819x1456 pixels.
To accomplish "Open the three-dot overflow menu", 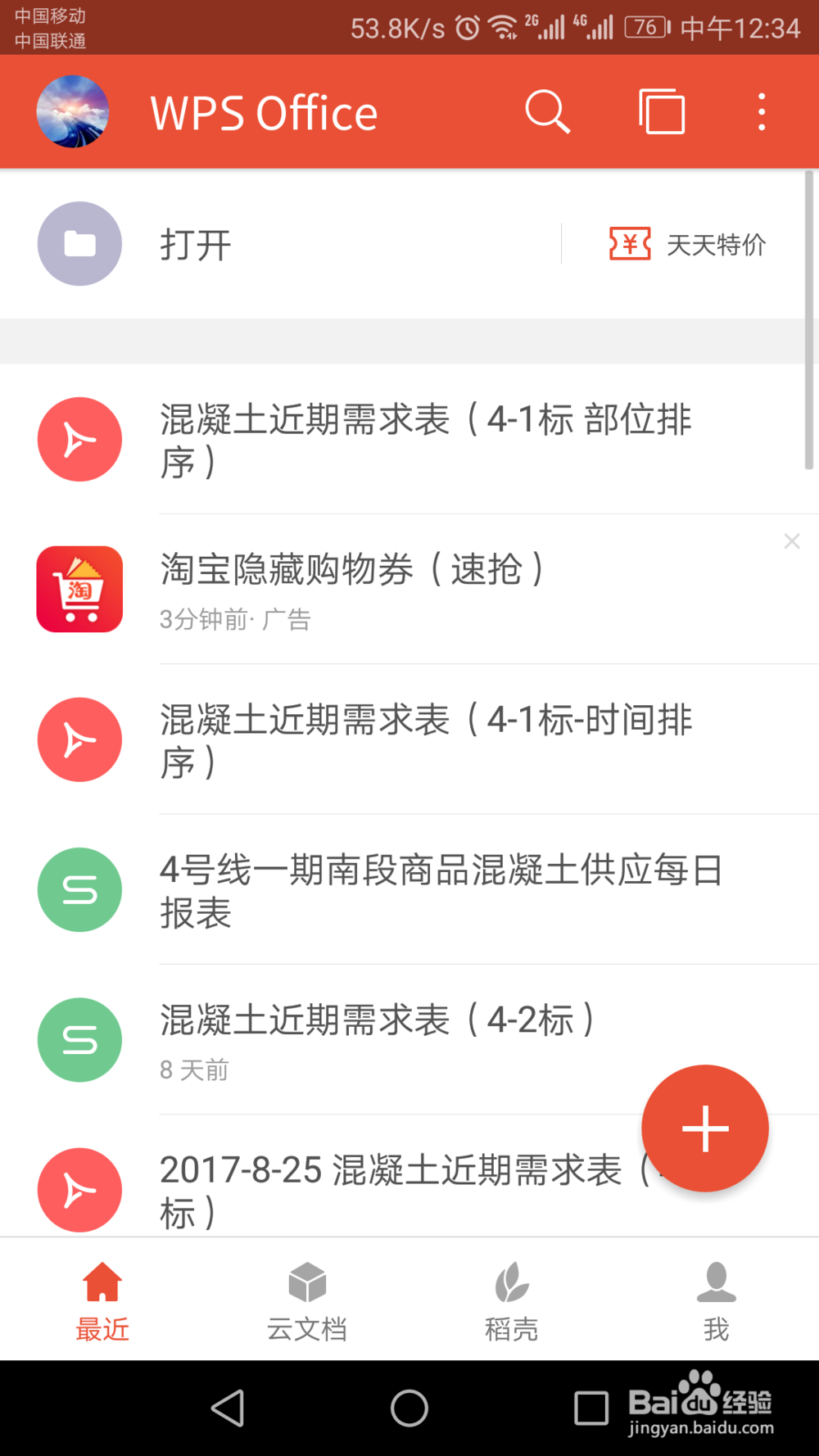I will tap(762, 111).
